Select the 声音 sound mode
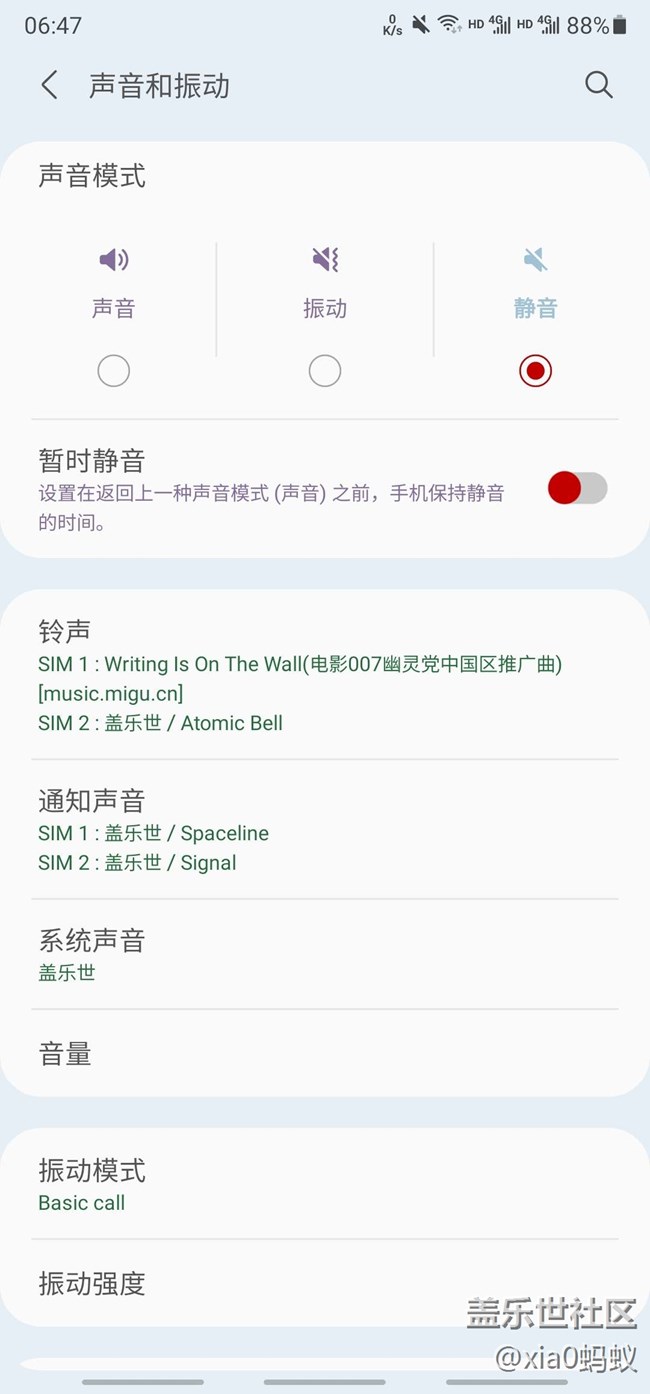This screenshot has height=1394, width=650. pos(113,372)
